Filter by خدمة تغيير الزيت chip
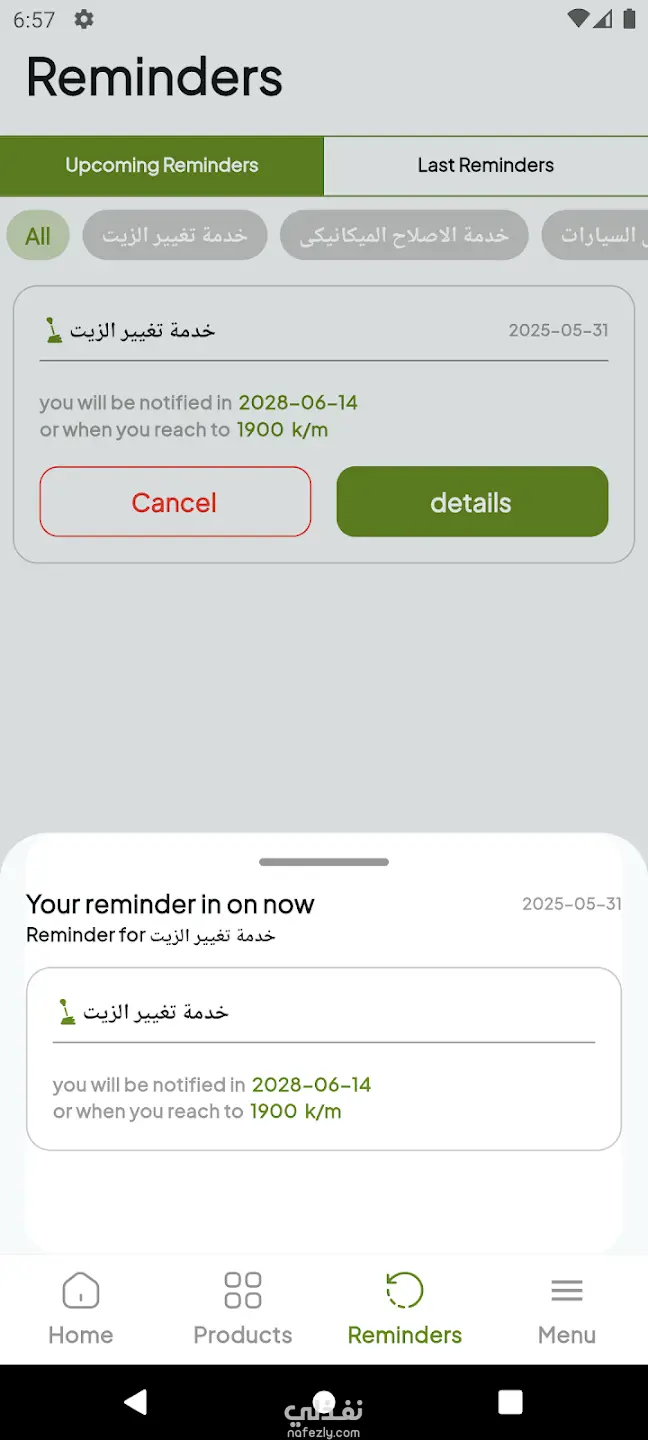Viewport: 648px width, 1440px height. point(175,236)
